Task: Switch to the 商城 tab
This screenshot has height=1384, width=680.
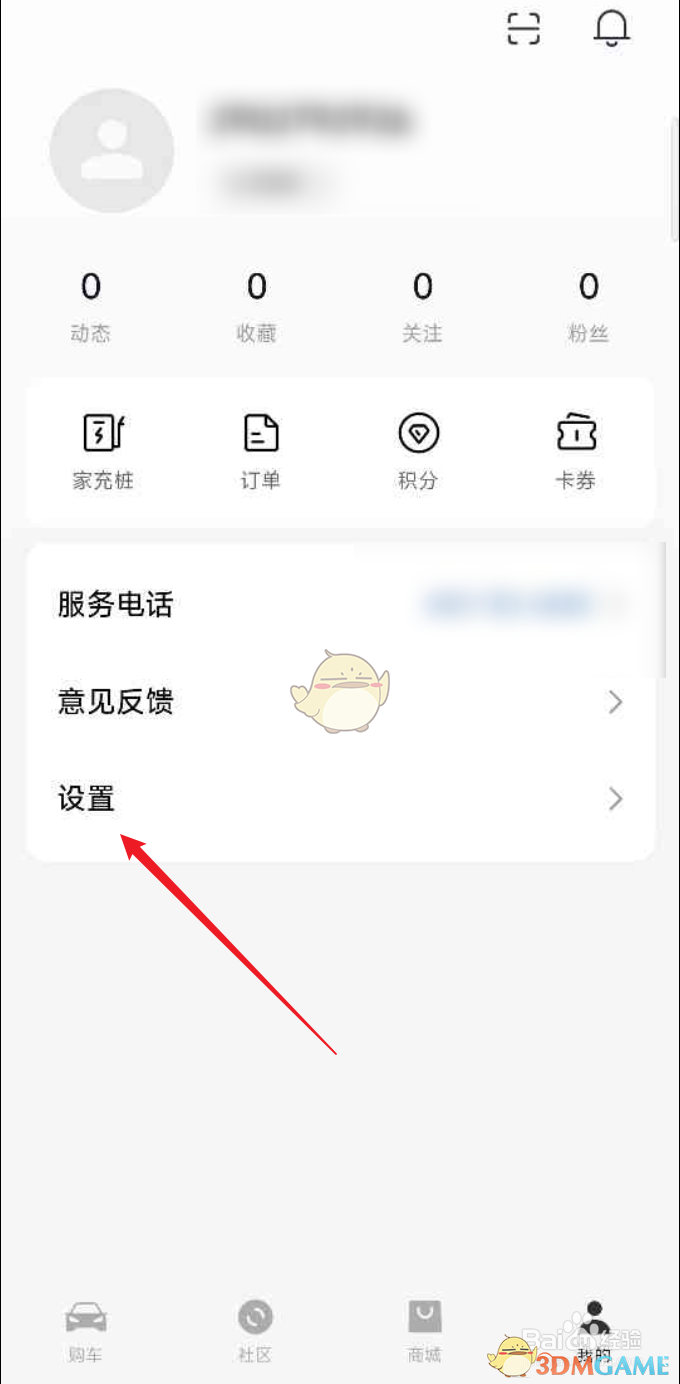Action: [x=424, y=1330]
